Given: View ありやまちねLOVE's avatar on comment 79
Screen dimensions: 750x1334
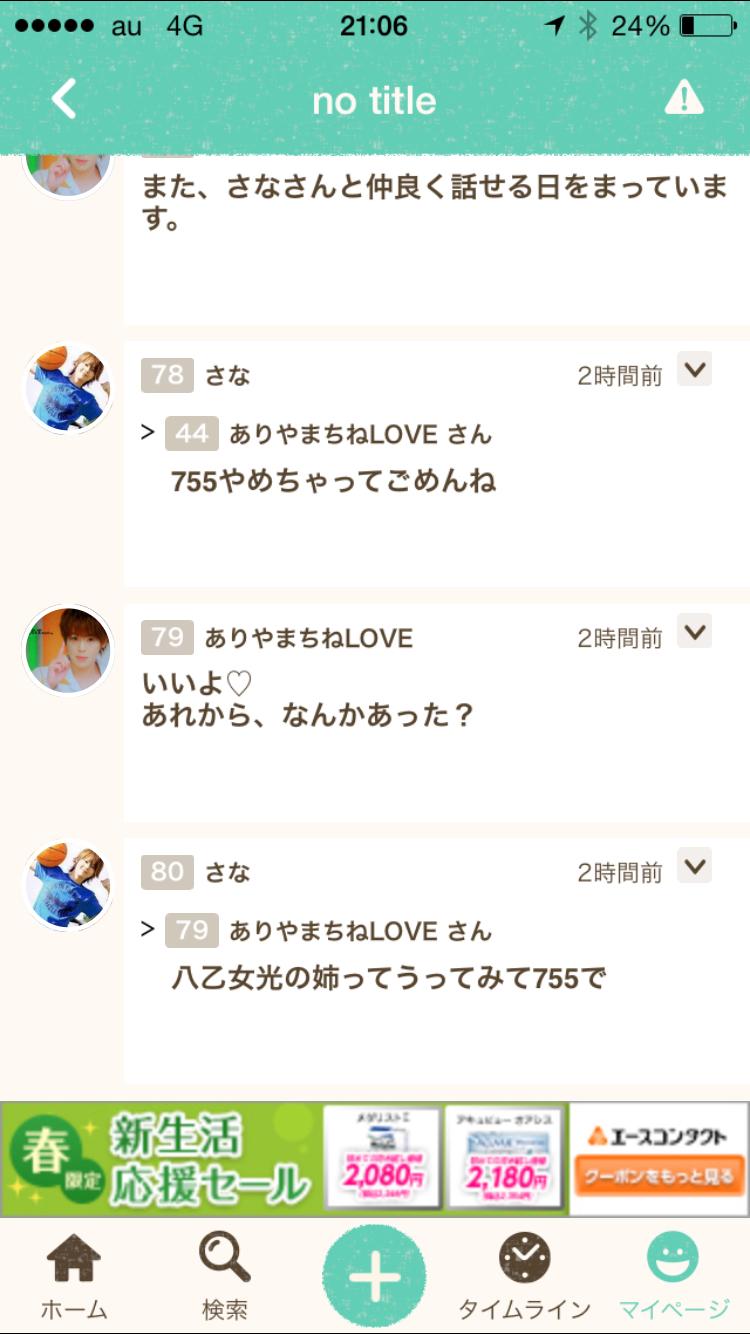Looking at the screenshot, I should tap(68, 650).
